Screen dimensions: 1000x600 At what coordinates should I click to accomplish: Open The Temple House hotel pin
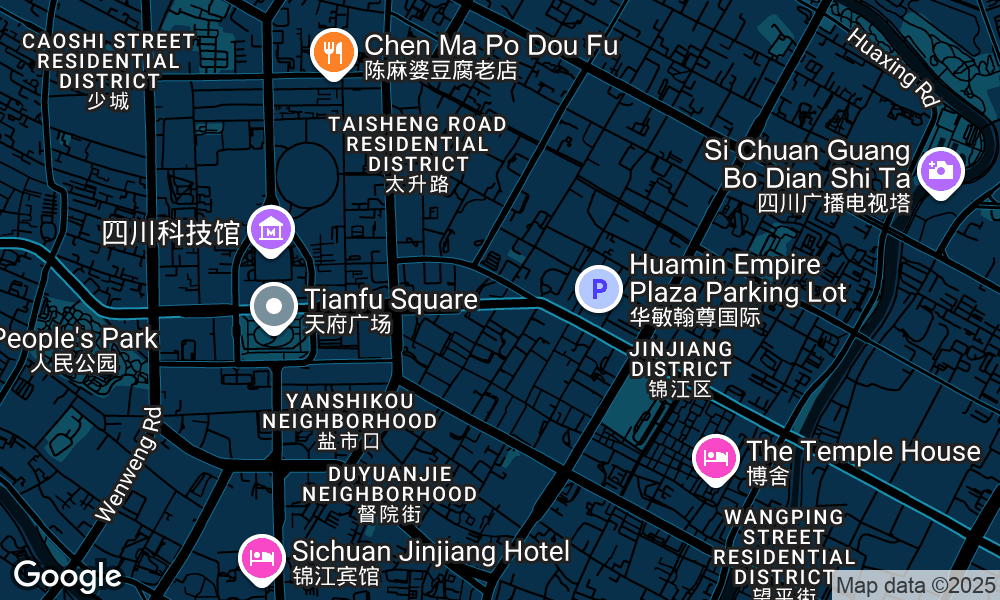click(716, 458)
